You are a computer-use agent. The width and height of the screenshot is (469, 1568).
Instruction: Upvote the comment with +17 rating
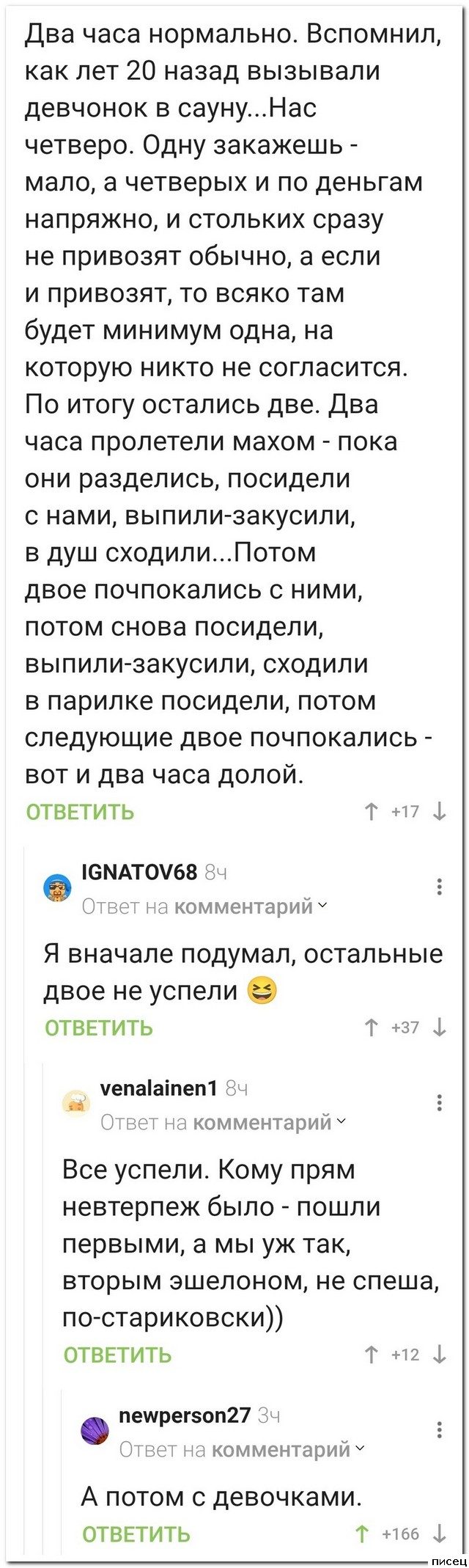tap(372, 812)
